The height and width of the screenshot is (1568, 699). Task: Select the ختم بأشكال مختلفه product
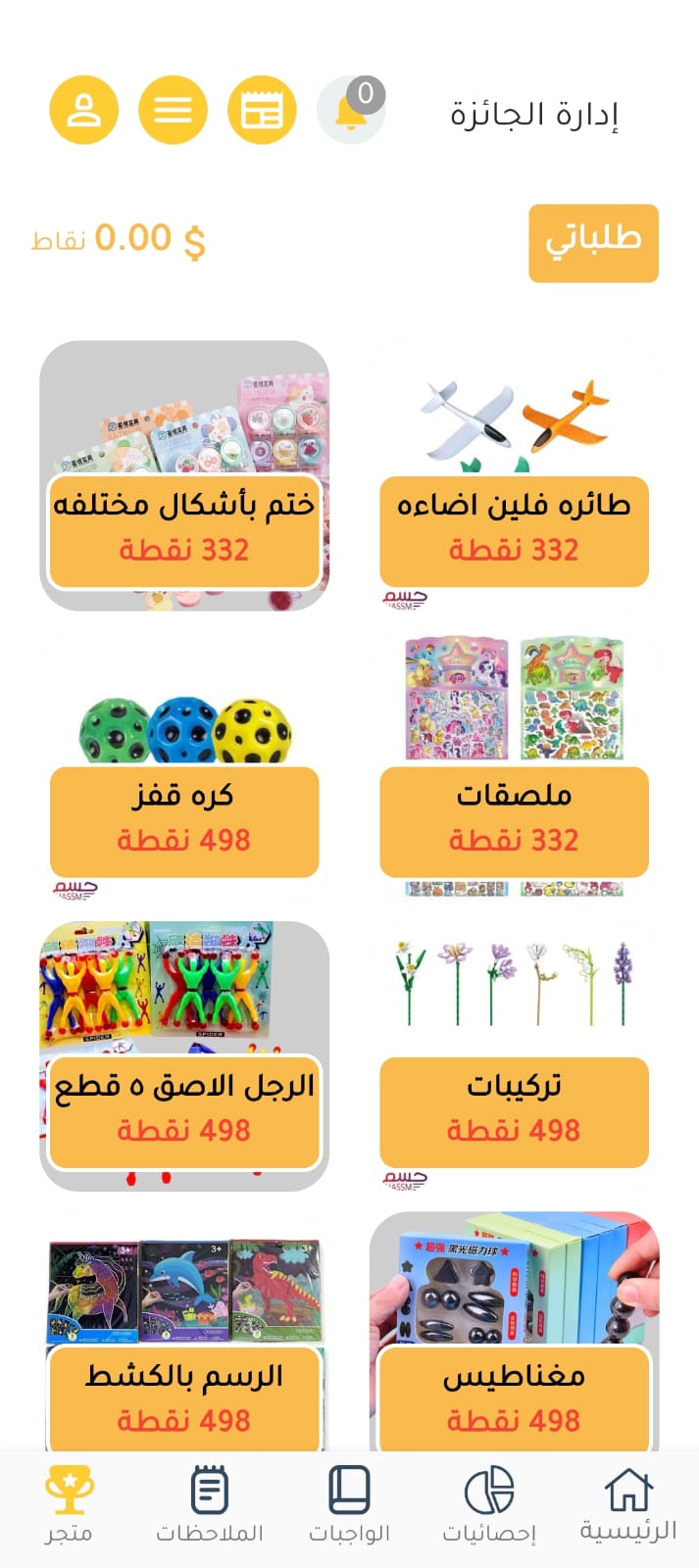click(184, 475)
